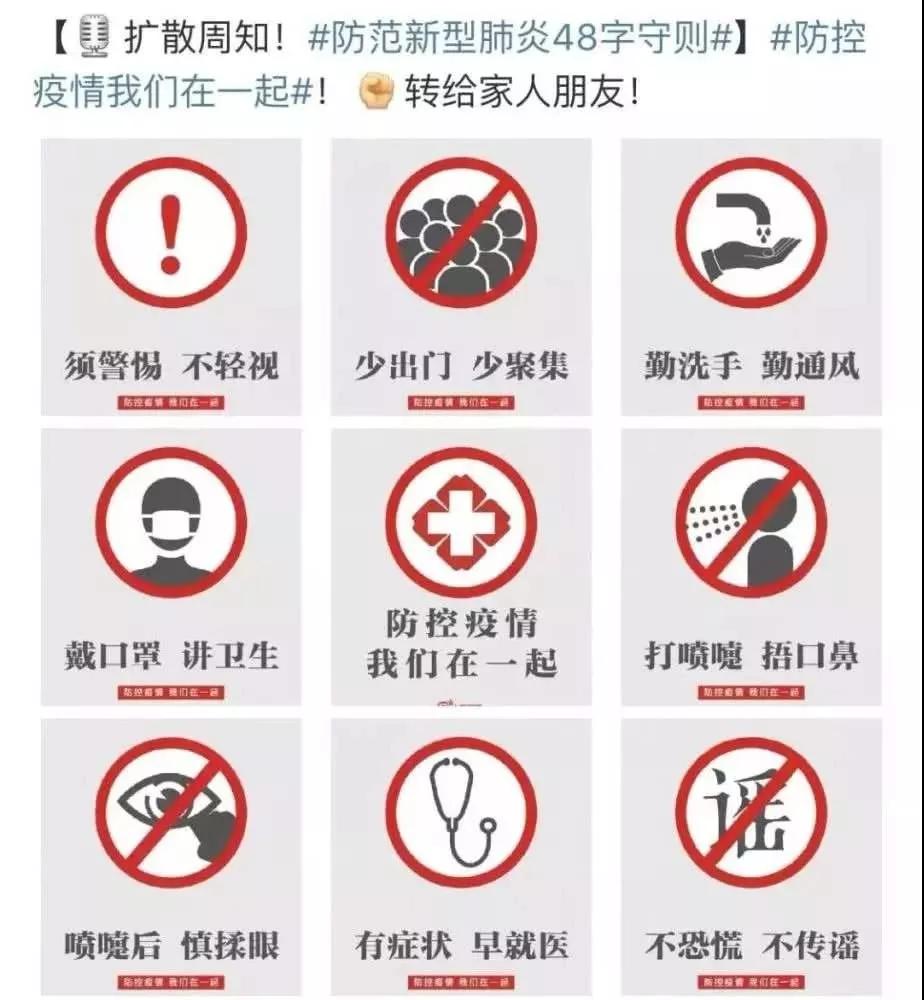Tap the 打喷嚏 捂口鼻 image tile
Screen dimensions: 924x1000
[x=751, y=567]
